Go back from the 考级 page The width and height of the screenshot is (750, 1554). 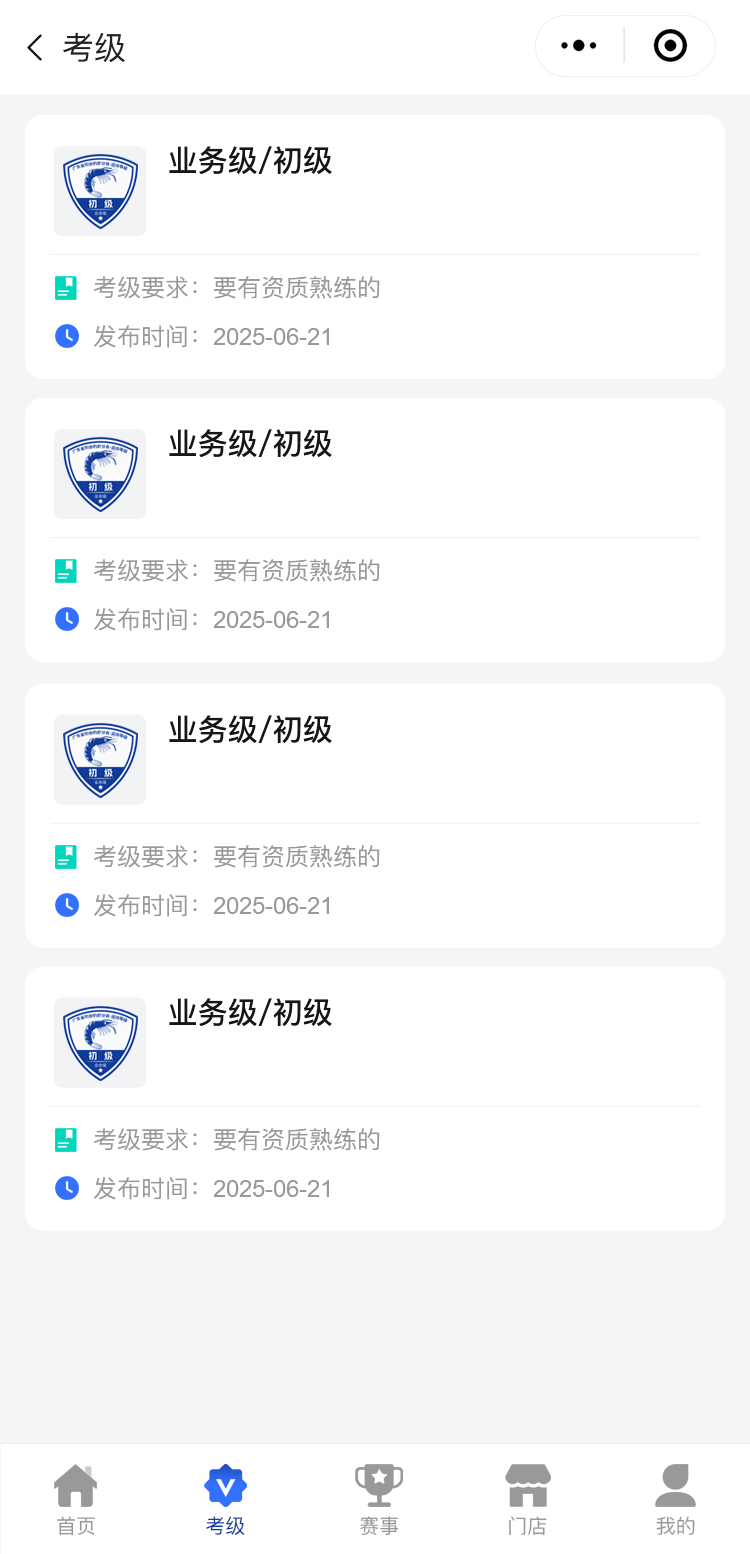pyautogui.click(x=36, y=47)
